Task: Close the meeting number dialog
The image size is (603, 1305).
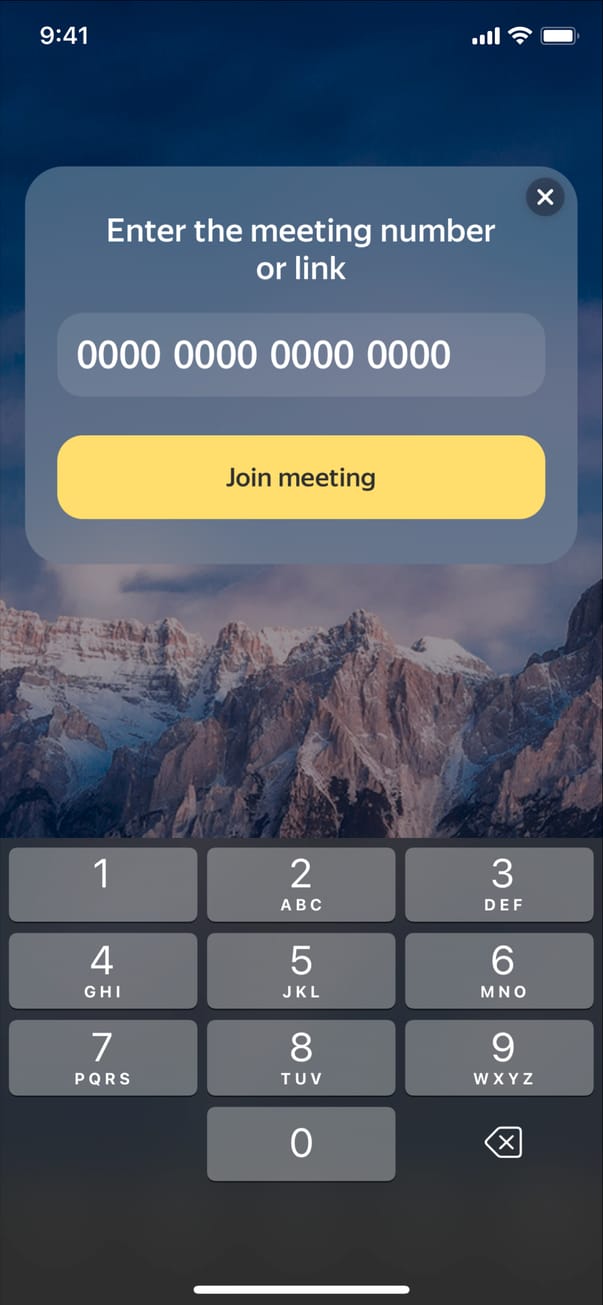Action: coord(545,197)
